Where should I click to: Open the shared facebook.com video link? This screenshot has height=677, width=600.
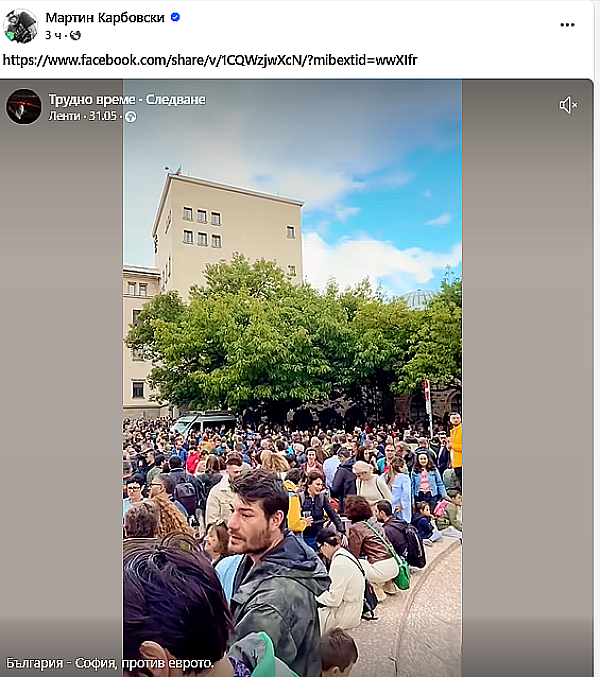[x=209, y=60]
